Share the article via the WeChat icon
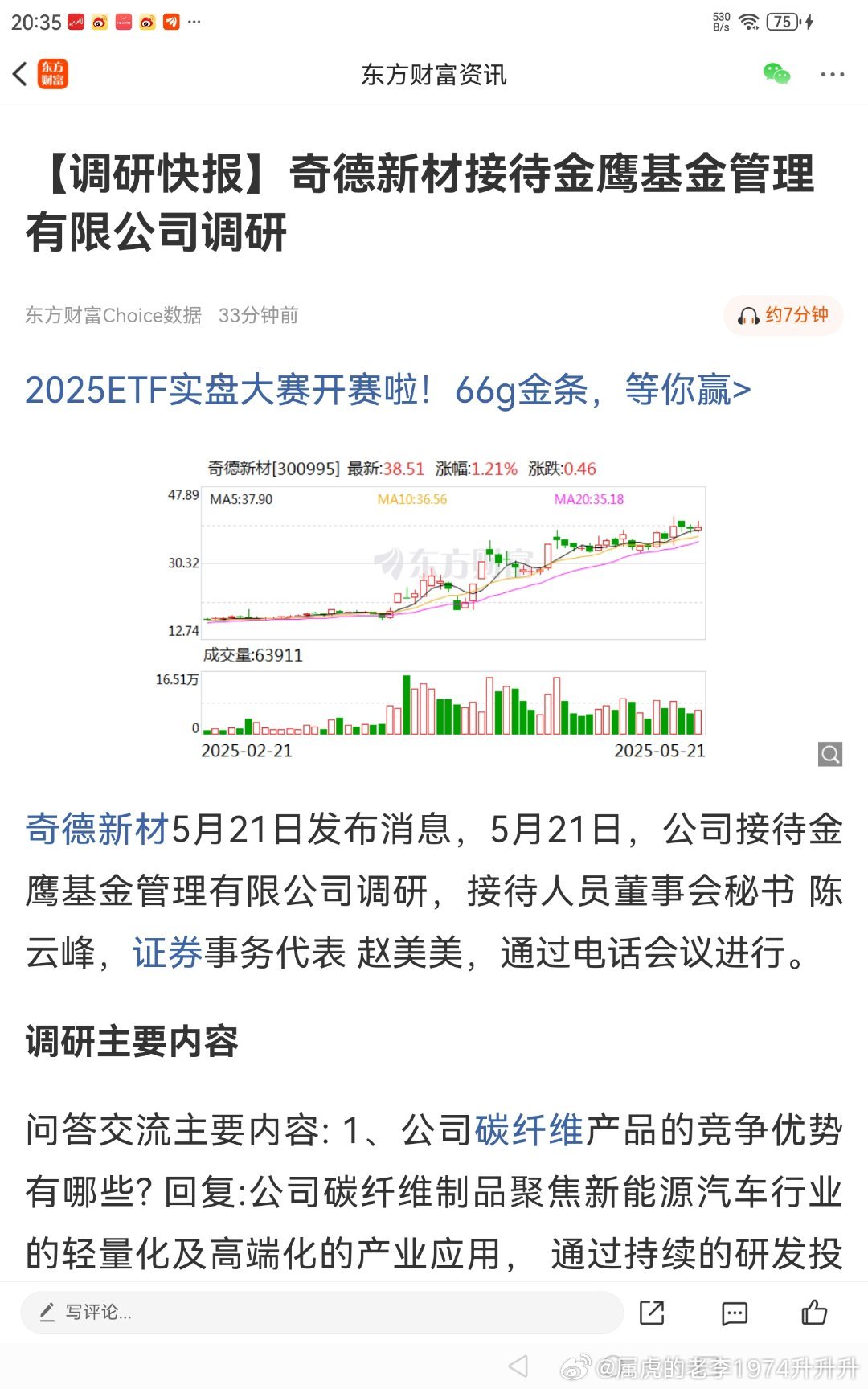Screen dimensions: 868x1389 pyautogui.click(x=776, y=74)
